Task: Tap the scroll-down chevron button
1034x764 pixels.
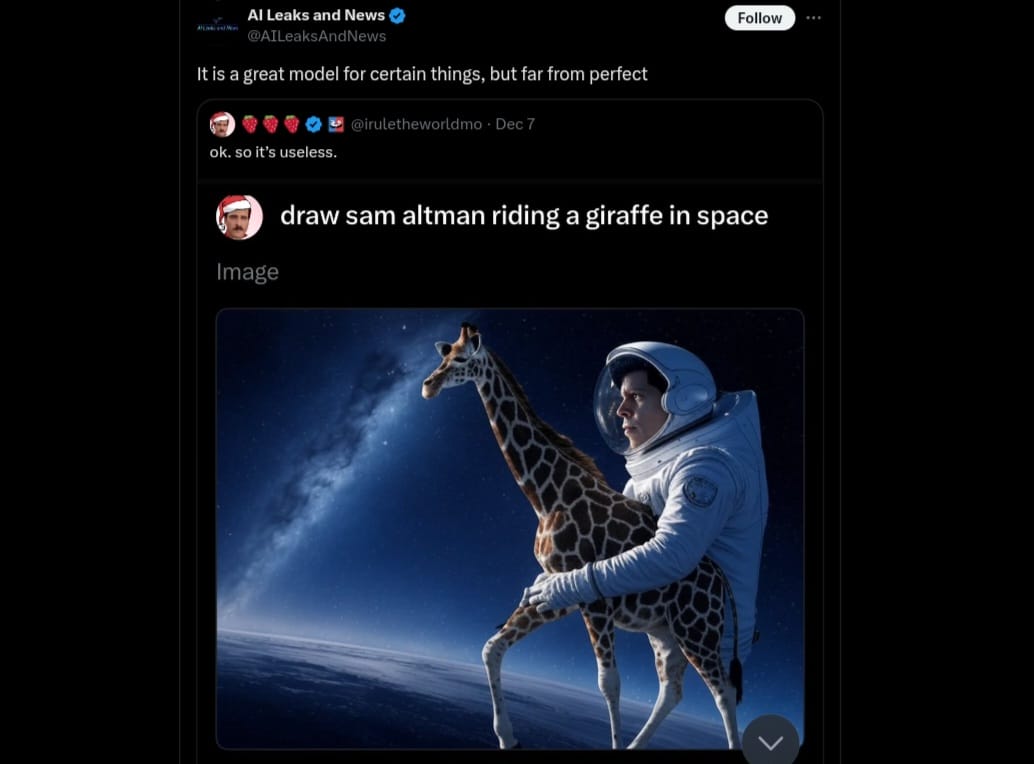Action: [770, 741]
